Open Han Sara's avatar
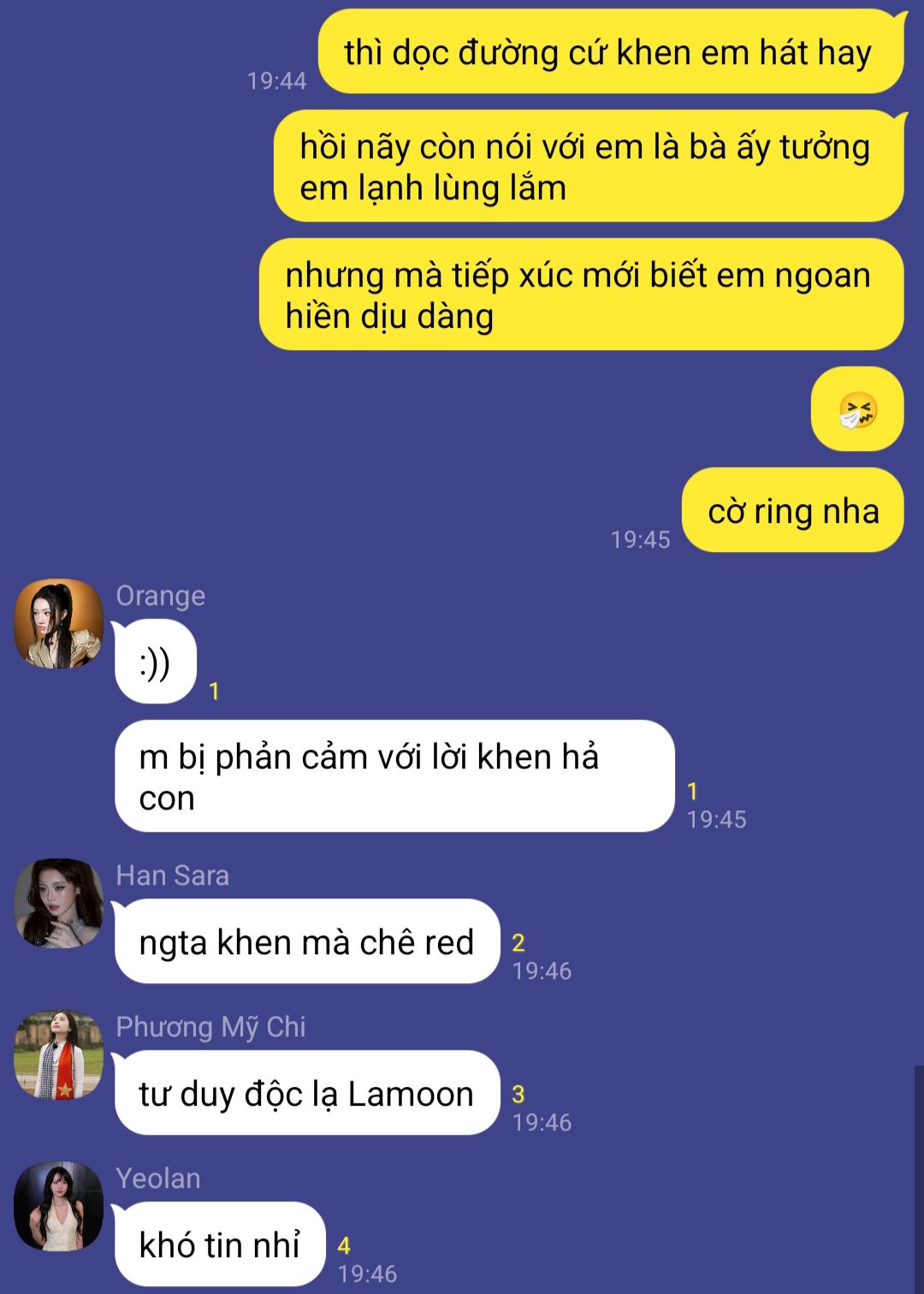The width and height of the screenshot is (924, 1294). tap(58, 904)
